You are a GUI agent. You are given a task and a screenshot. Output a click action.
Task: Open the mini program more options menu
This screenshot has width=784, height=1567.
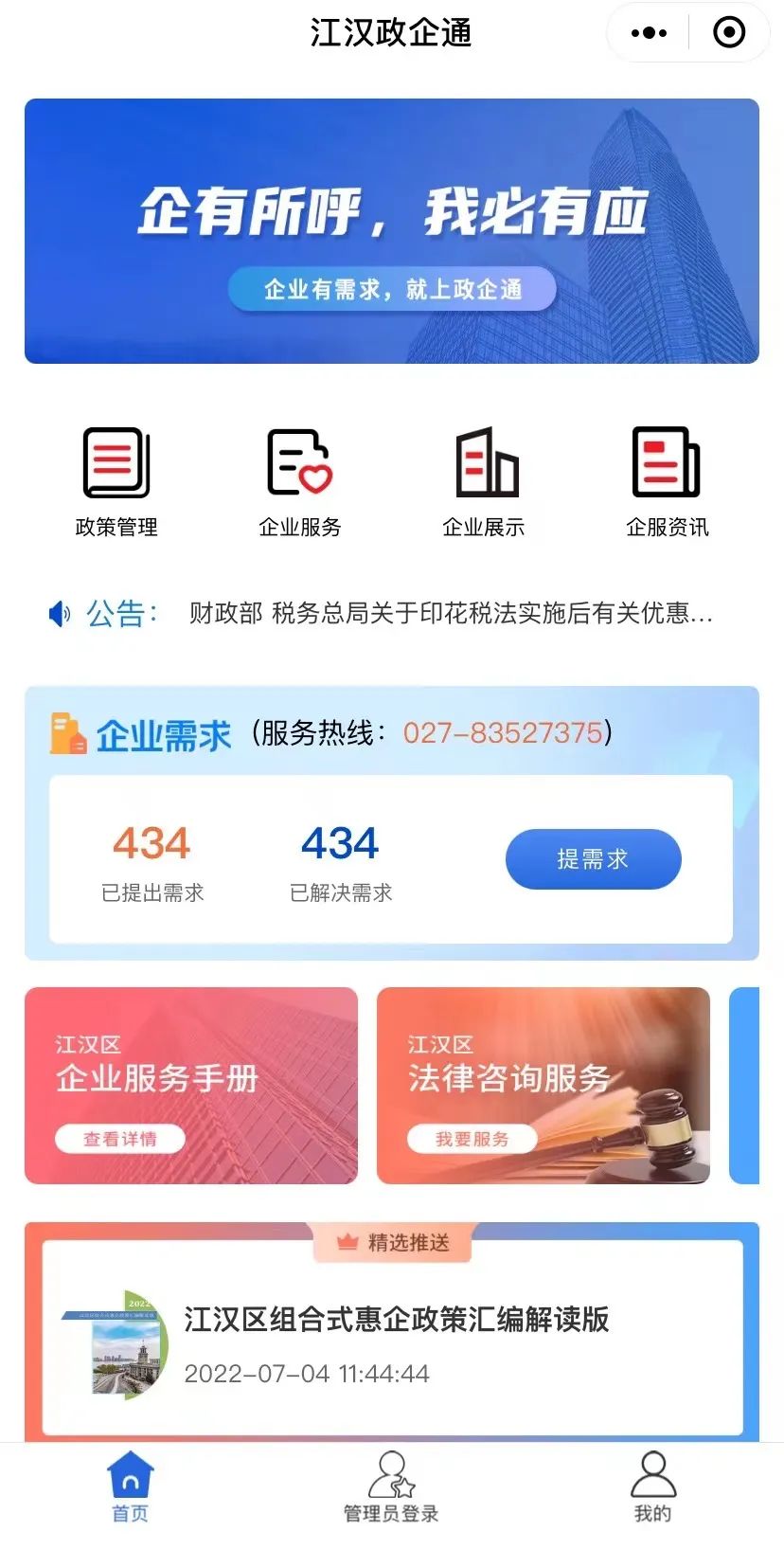pyautogui.click(x=650, y=33)
